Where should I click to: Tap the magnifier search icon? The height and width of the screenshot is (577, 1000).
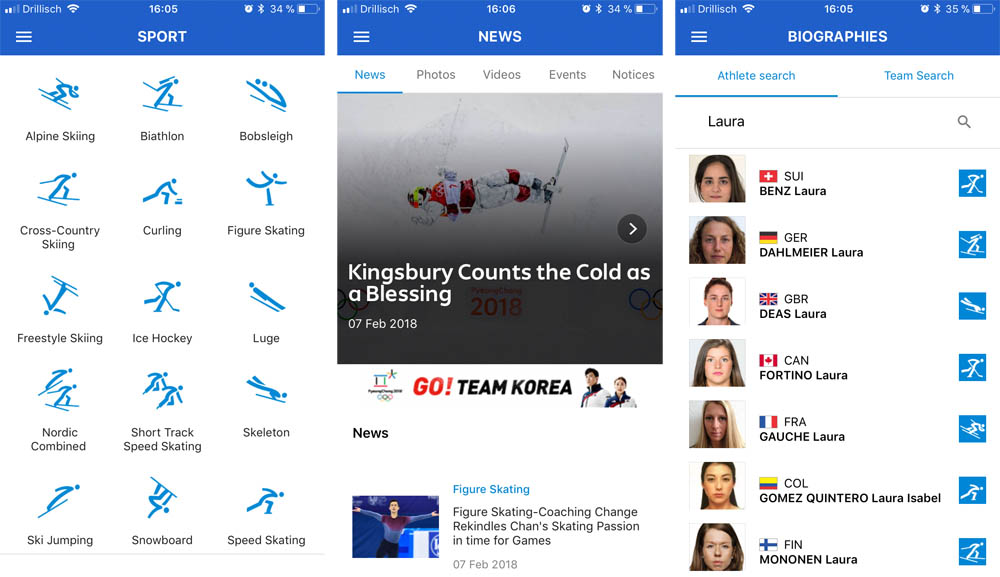coord(964,122)
